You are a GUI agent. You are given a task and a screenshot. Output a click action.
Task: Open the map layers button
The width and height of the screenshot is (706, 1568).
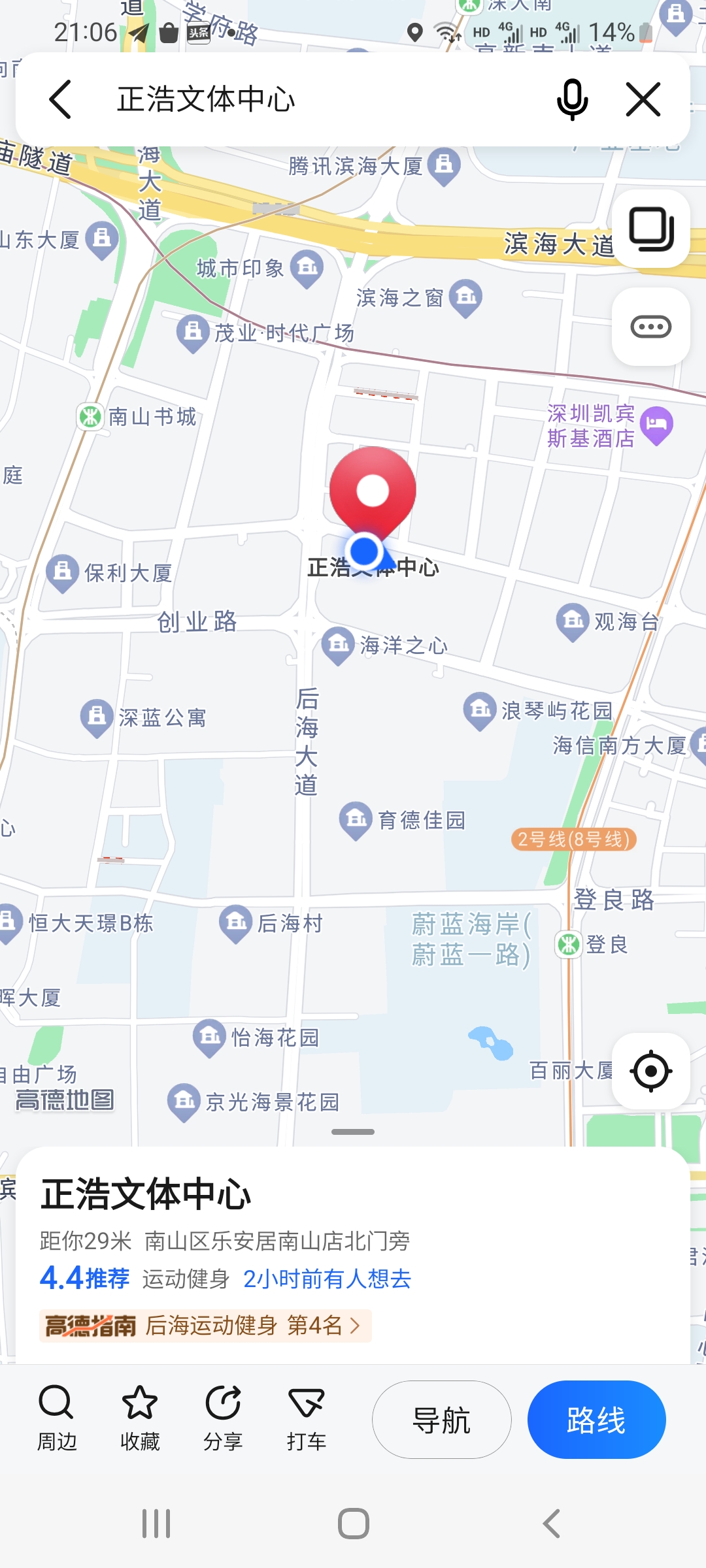pyautogui.click(x=651, y=229)
